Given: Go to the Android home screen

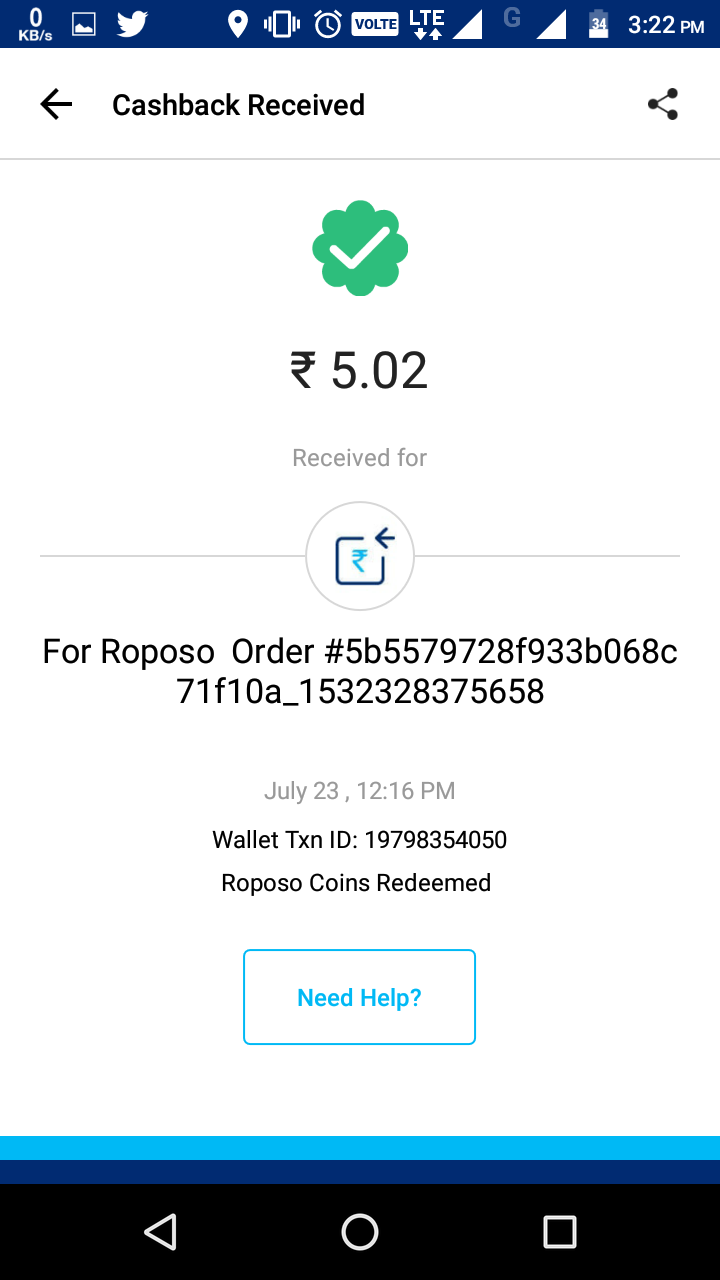Looking at the screenshot, I should 360,1232.
